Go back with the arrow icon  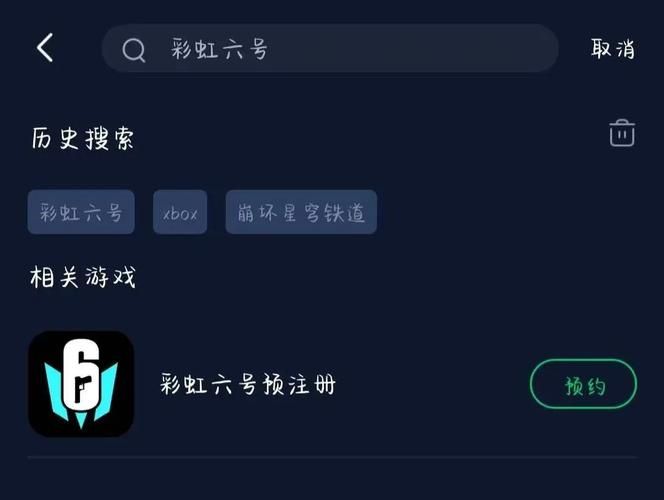(x=45, y=48)
